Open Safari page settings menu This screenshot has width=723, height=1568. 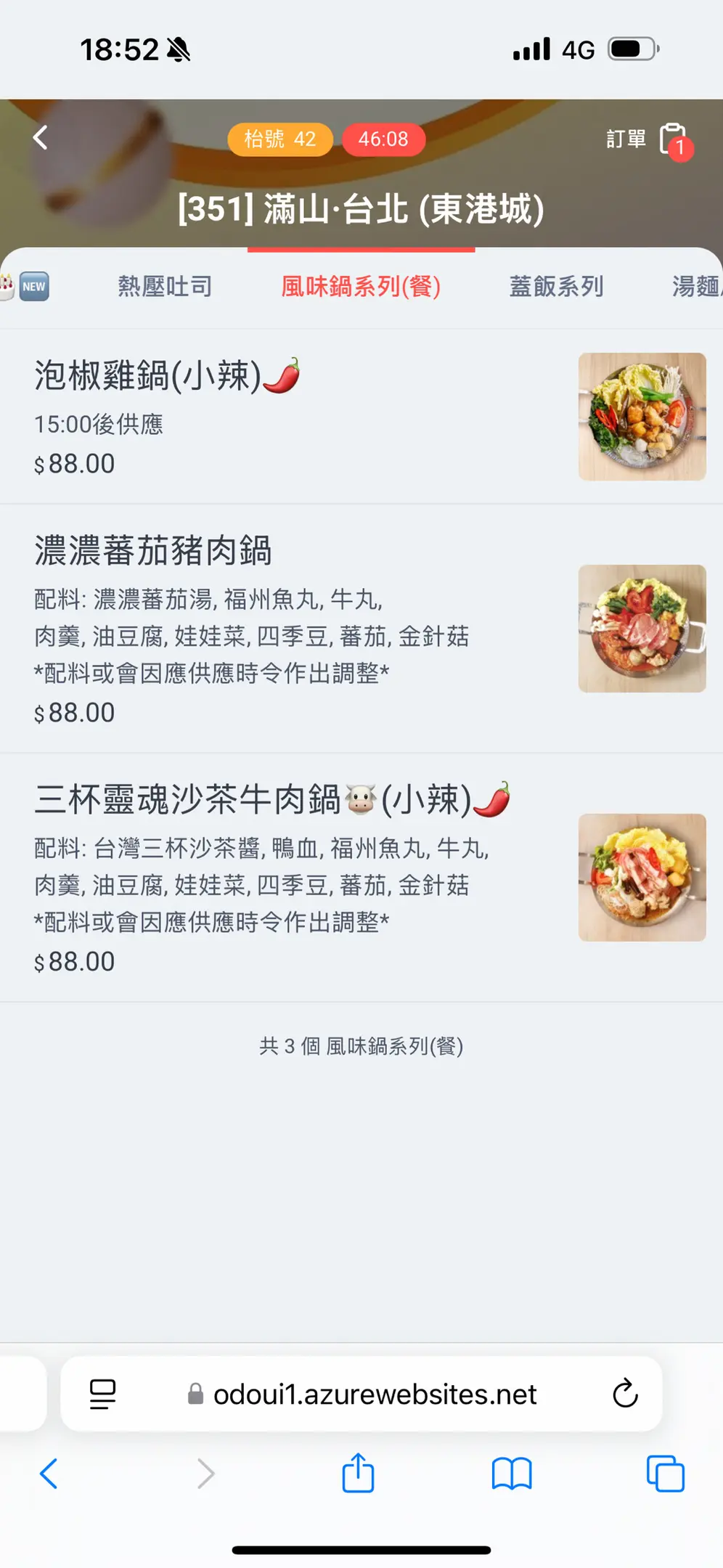pyautogui.click(x=102, y=1394)
